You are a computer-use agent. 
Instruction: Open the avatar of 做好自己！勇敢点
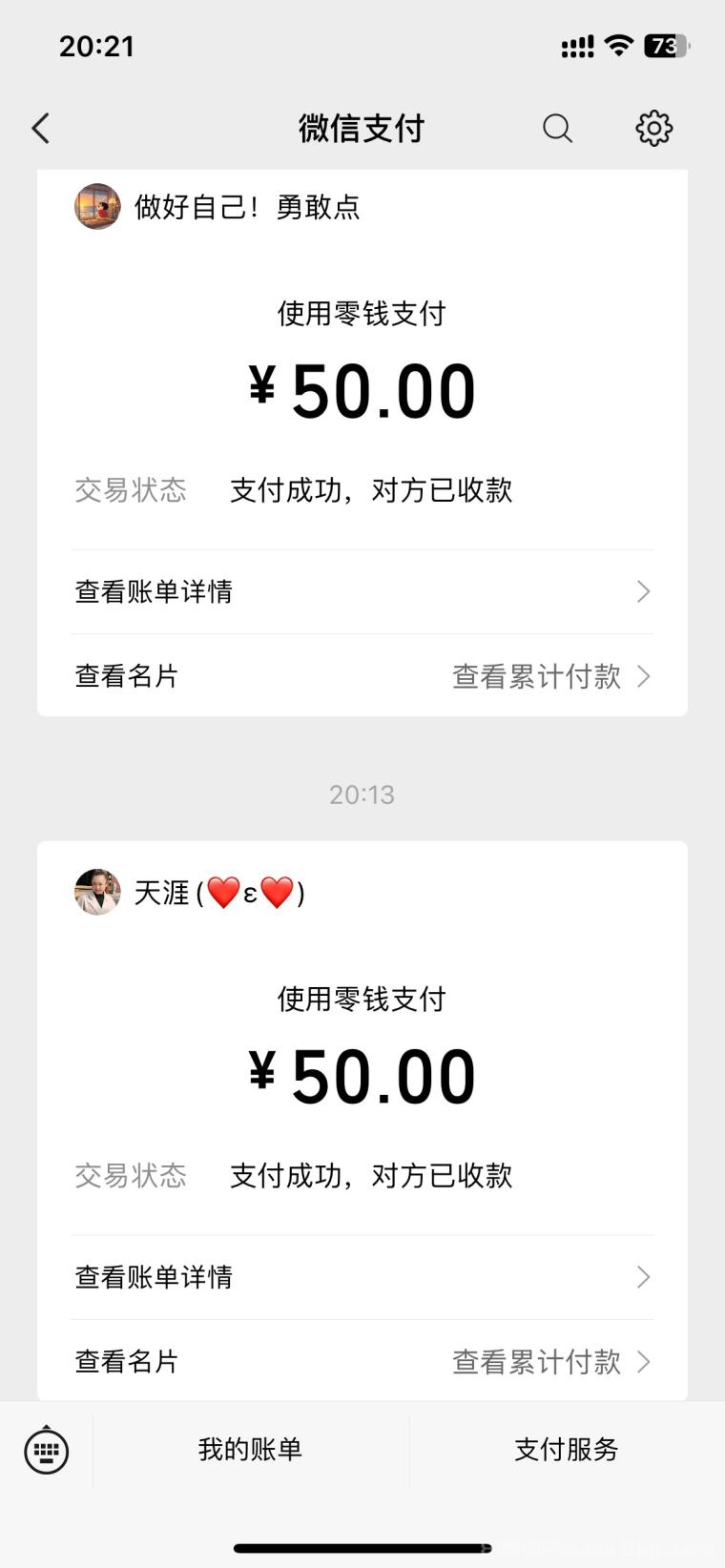tap(96, 206)
